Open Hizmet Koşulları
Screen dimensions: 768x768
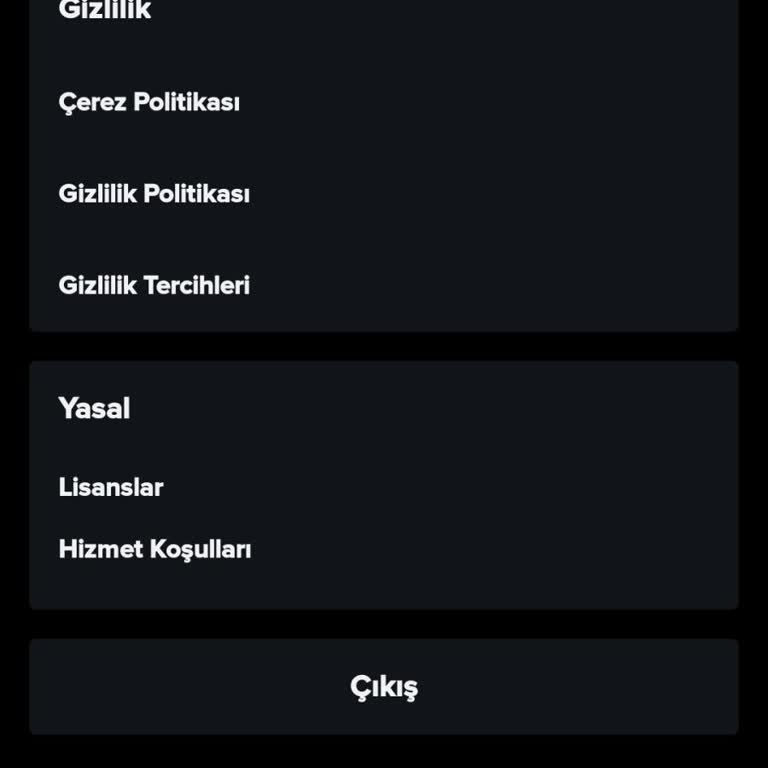[155, 549]
